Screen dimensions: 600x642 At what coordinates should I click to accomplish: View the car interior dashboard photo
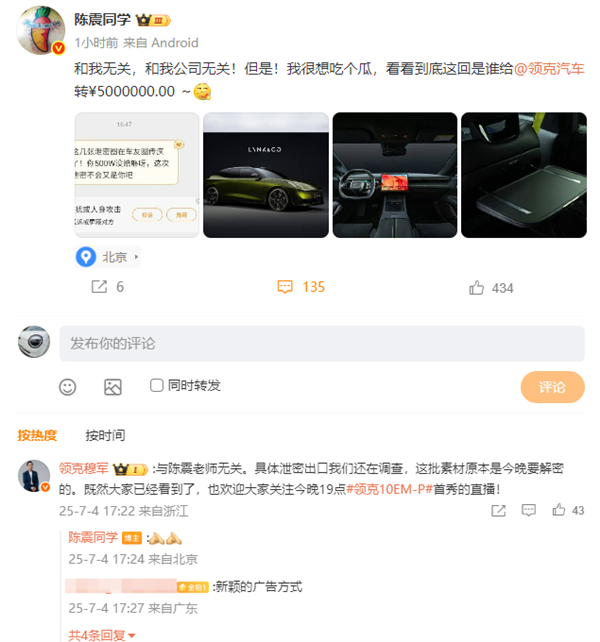pyautogui.click(x=394, y=174)
